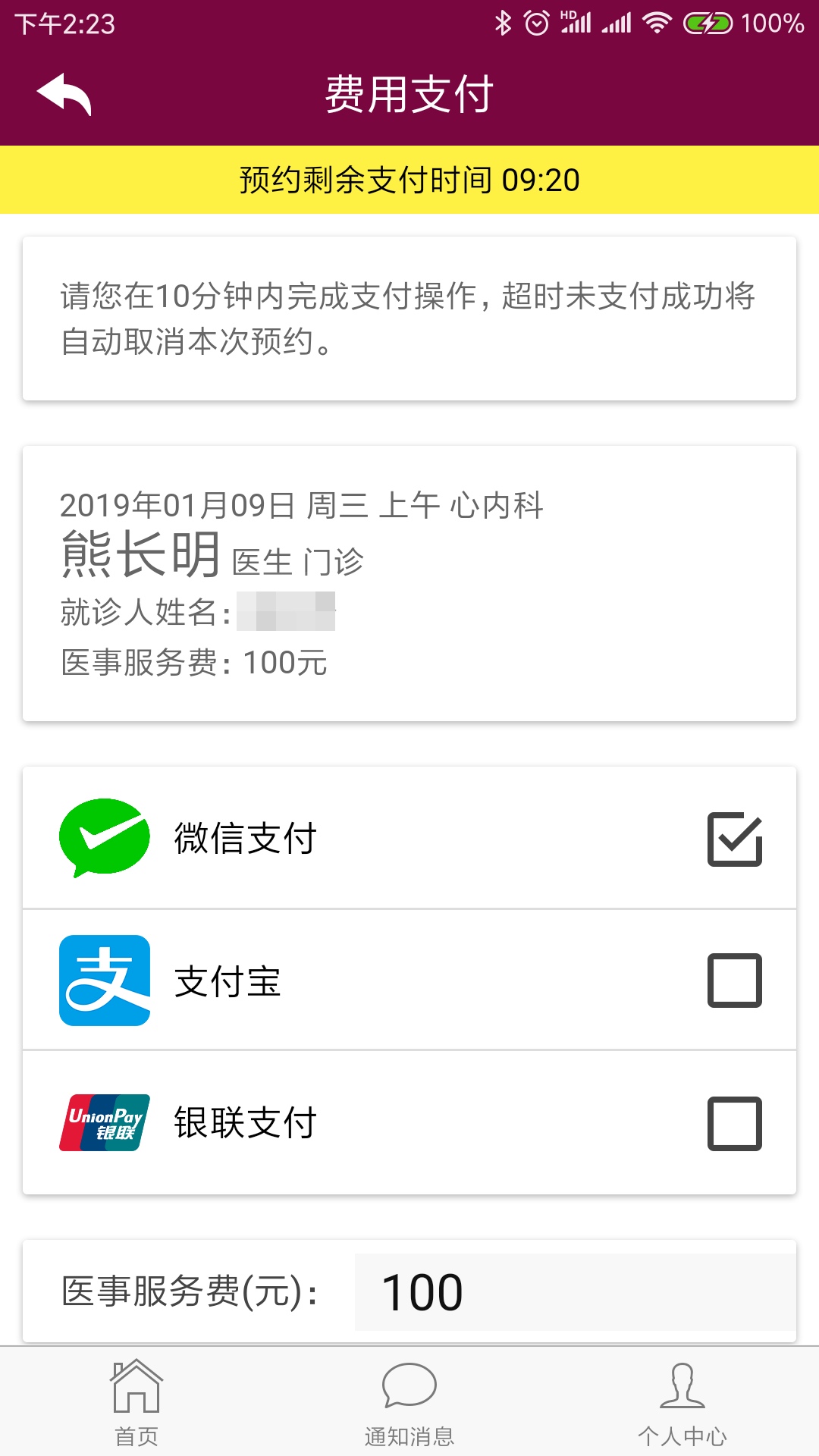Uncheck the 微信支付 payment checkbox

[x=734, y=837]
